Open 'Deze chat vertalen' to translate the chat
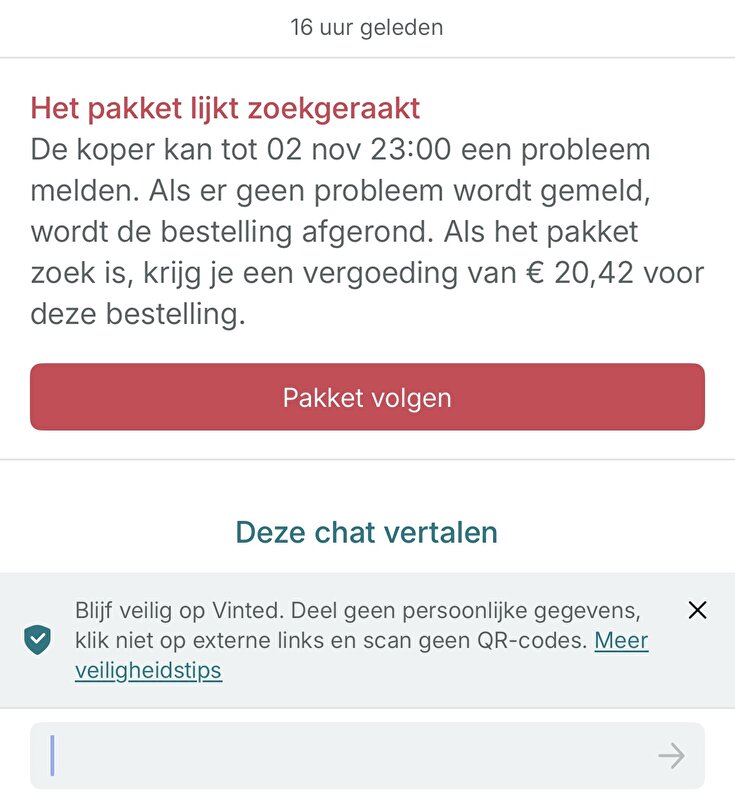Viewport: 735px width, 800px height. coord(367,532)
